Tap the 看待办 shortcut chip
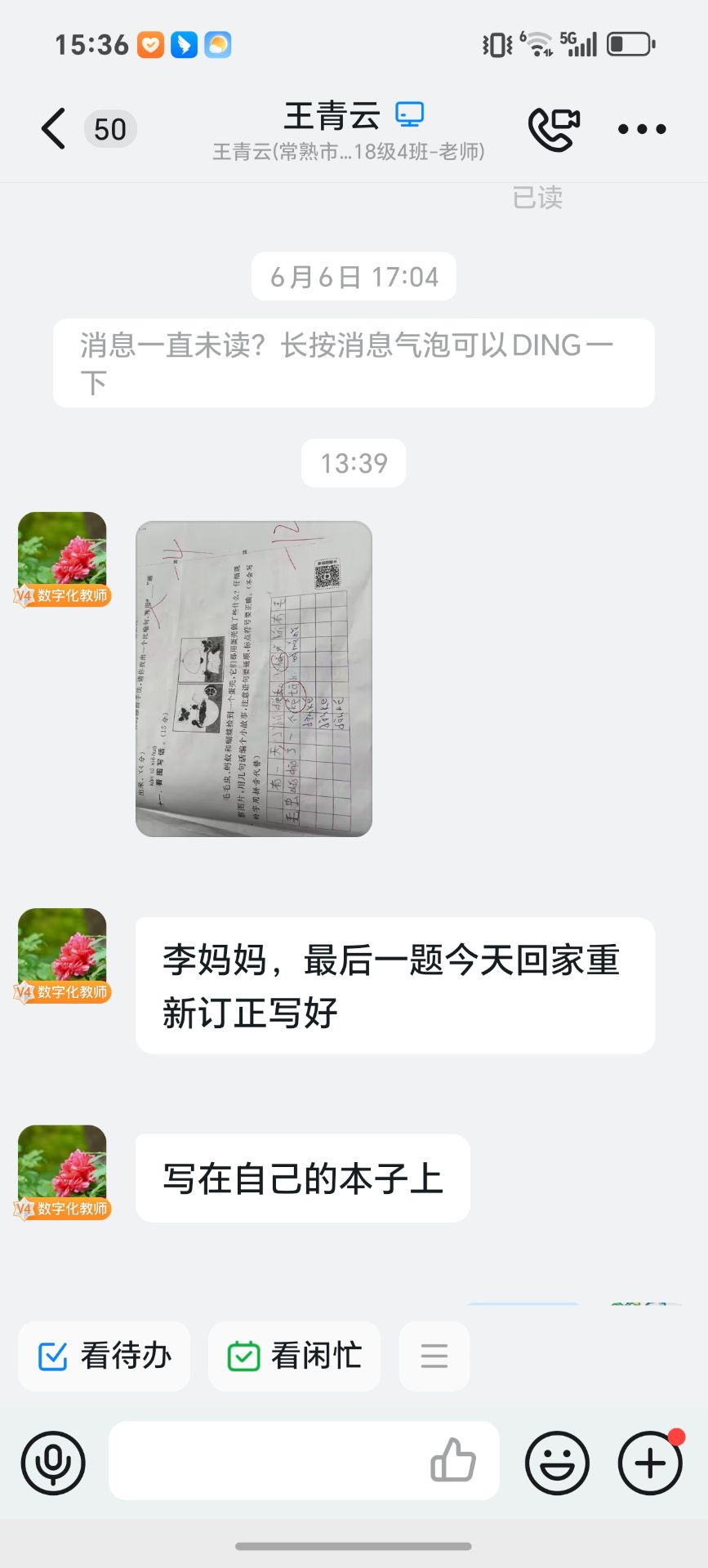 pyautogui.click(x=105, y=1356)
